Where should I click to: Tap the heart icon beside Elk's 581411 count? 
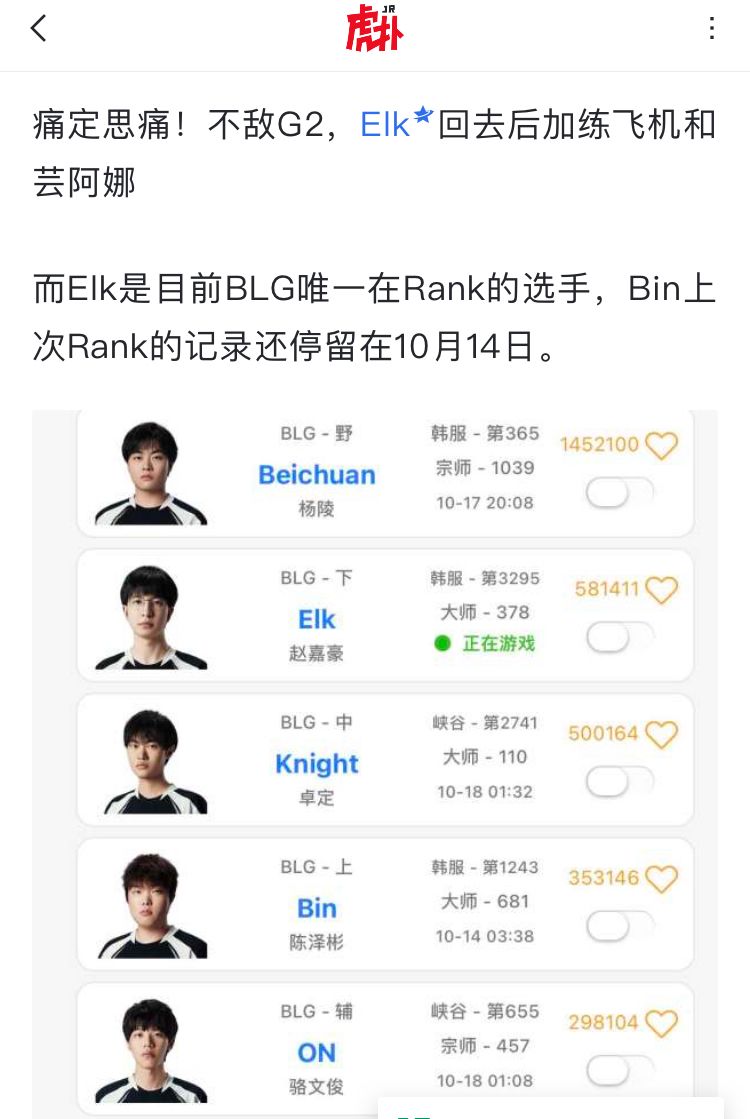tap(660, 587)
